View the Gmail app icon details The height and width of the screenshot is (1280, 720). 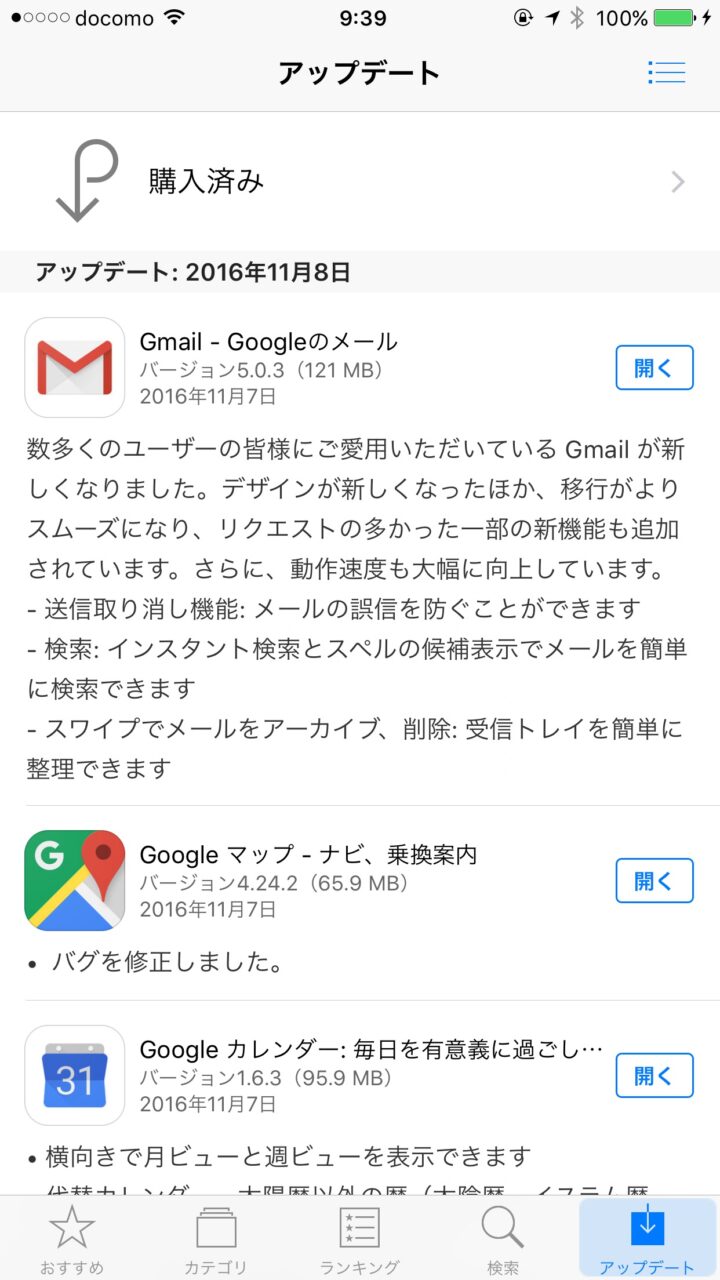tap(75, 367)
